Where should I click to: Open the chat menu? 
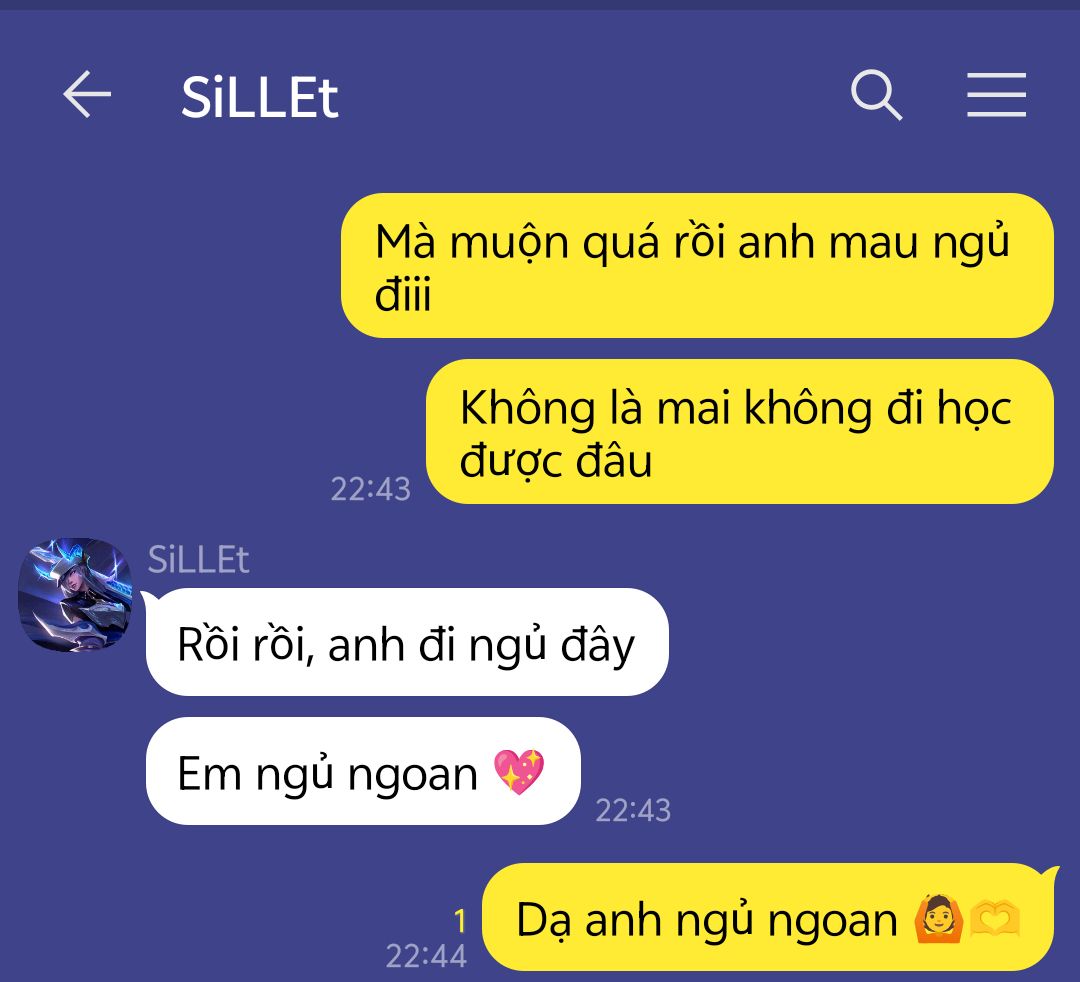click(996, 95)
